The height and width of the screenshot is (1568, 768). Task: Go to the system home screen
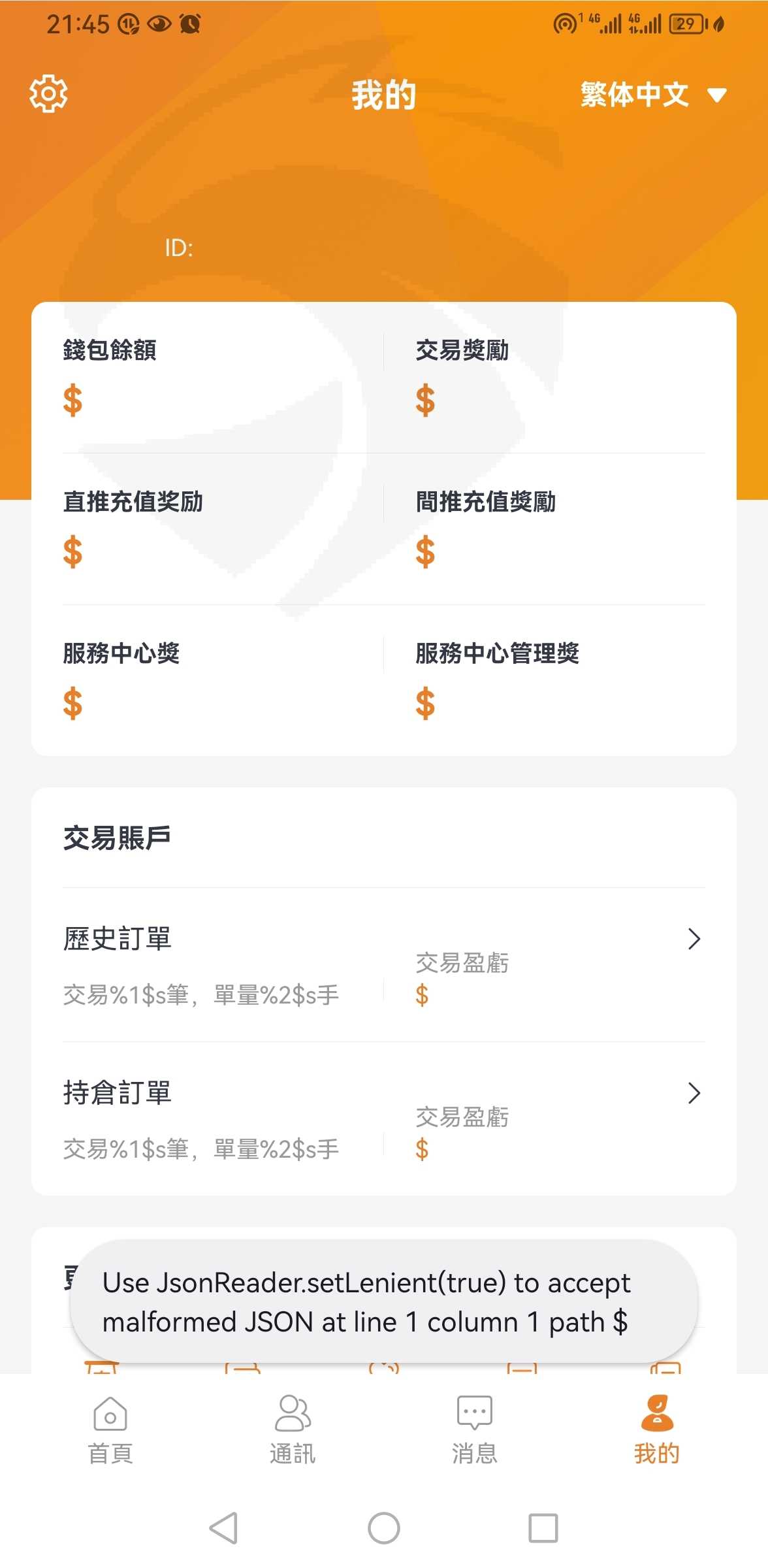tap(384, 1528)
